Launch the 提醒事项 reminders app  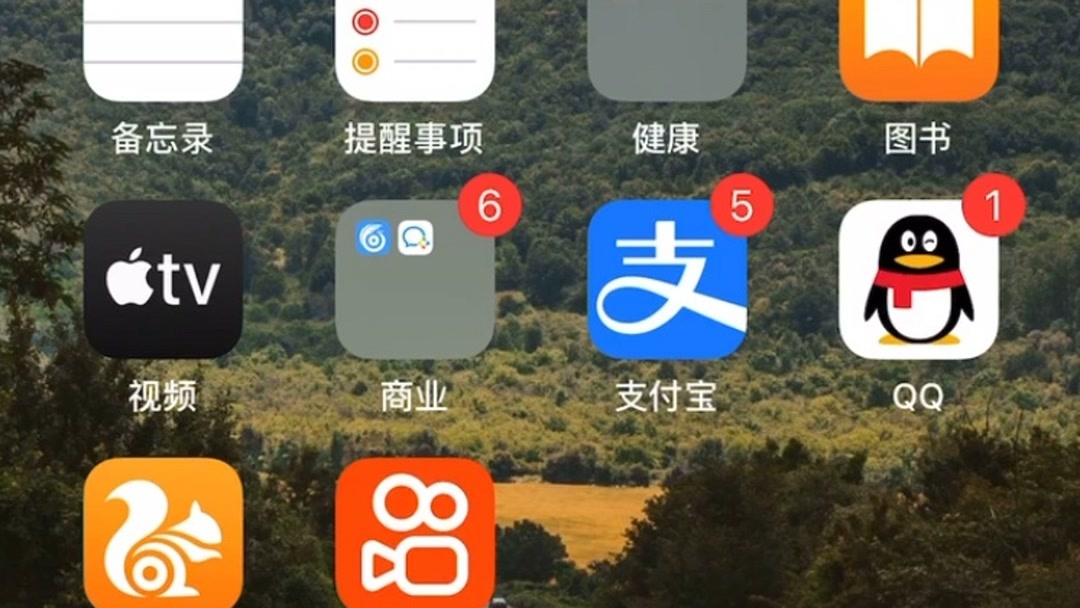pyautogui.click(x=415, y=50)
